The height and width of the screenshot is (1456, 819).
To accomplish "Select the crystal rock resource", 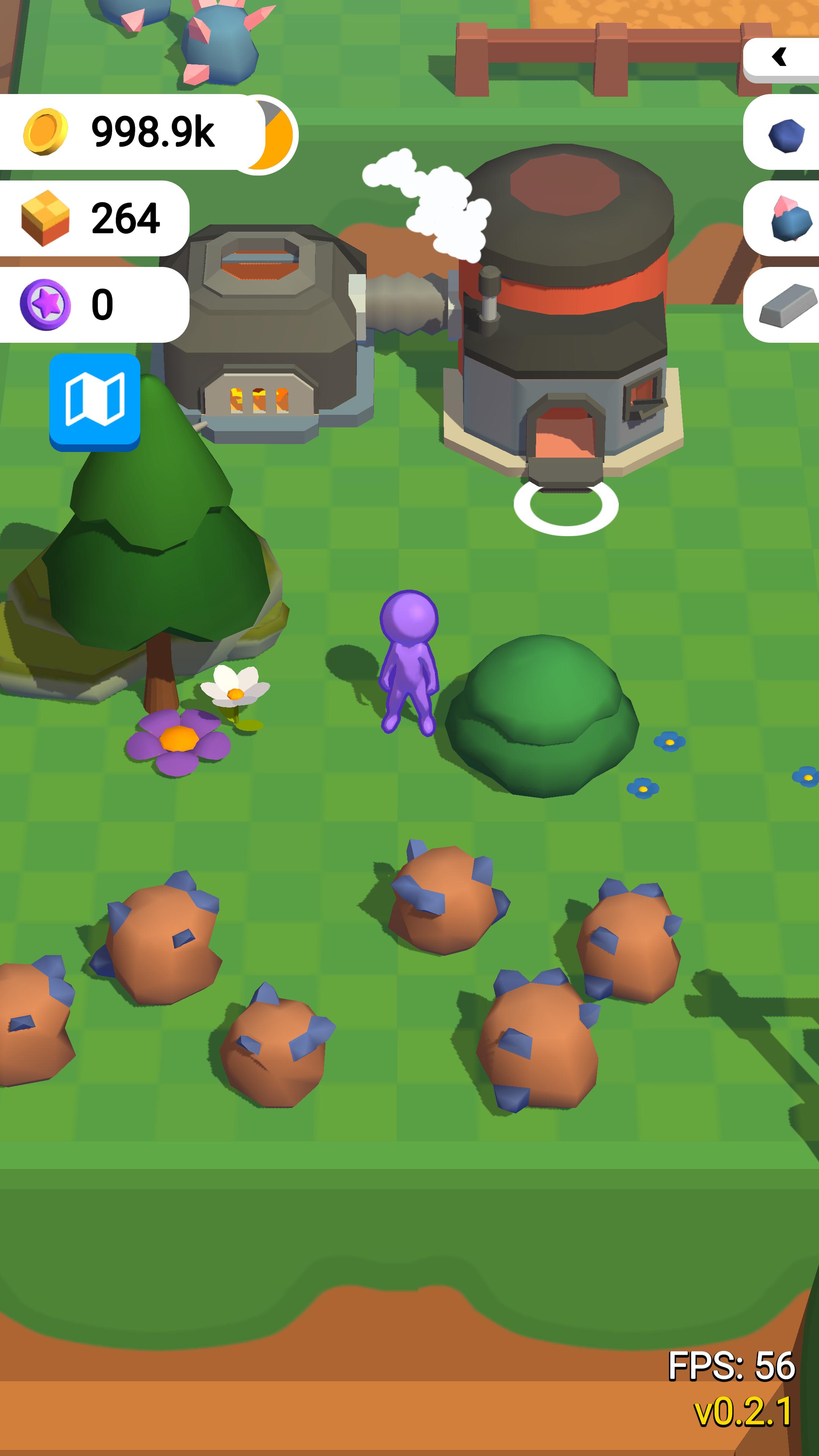I will coord(789,219).
